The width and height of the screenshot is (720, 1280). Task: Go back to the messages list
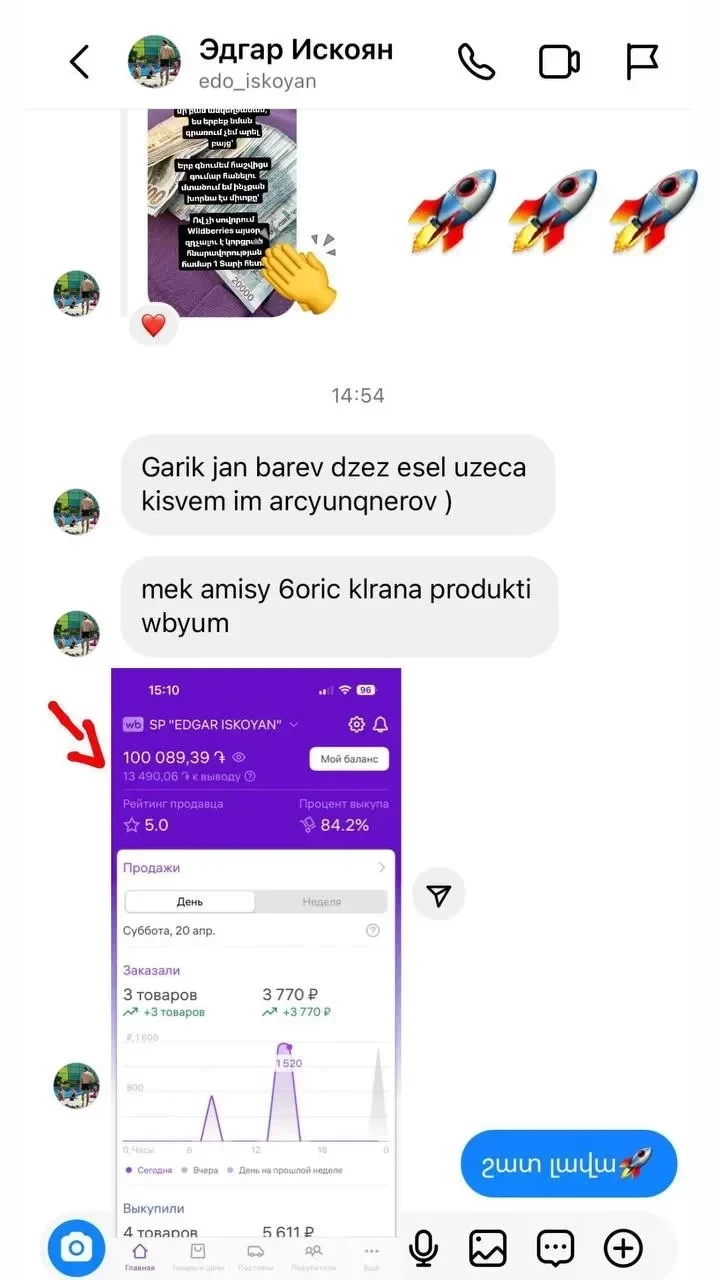tap(80, 62)
